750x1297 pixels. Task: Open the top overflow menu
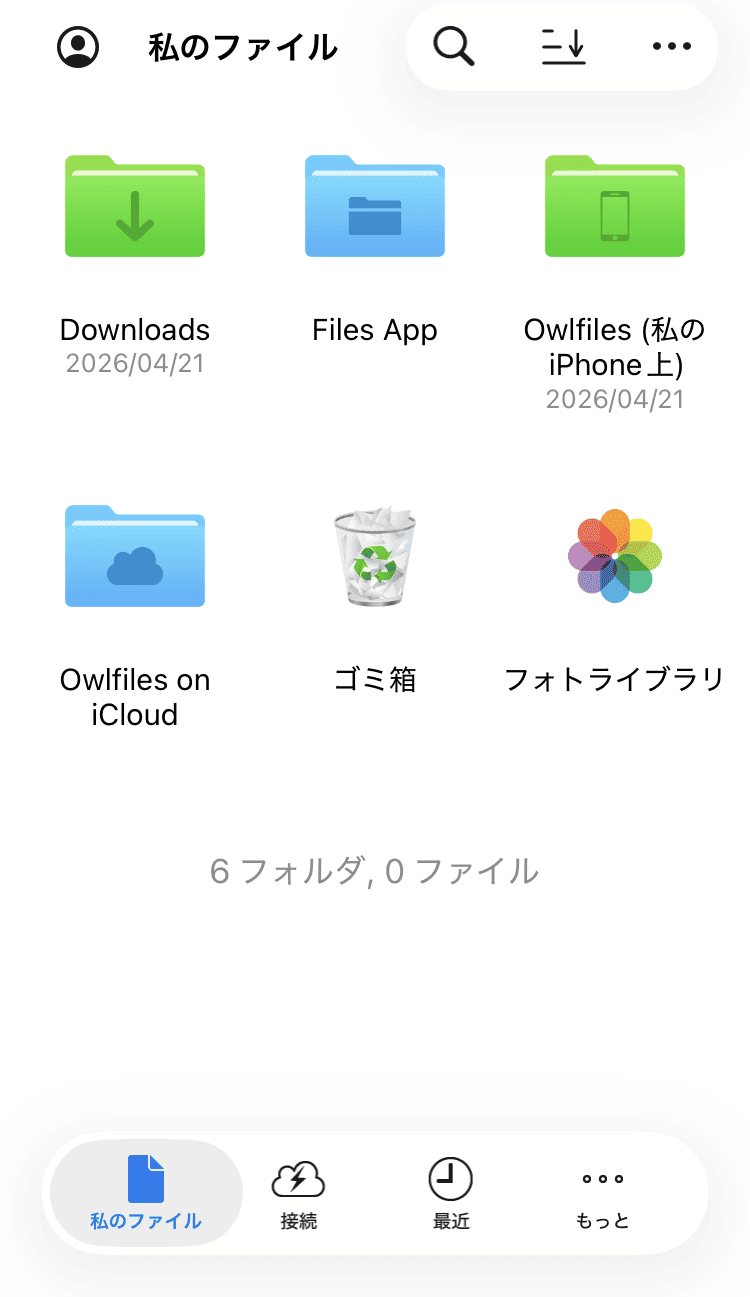(x=671, y=47)
